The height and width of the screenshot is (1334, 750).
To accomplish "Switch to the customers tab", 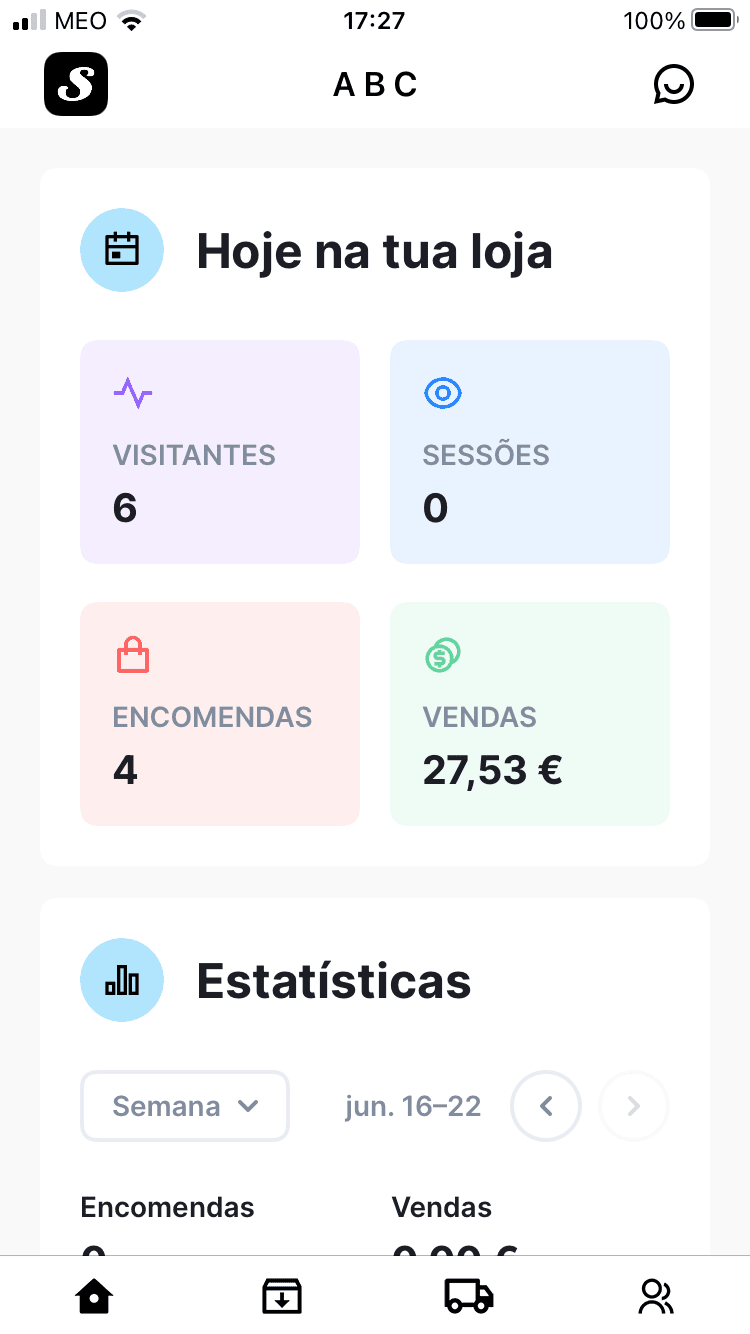I will [656, 1297].
